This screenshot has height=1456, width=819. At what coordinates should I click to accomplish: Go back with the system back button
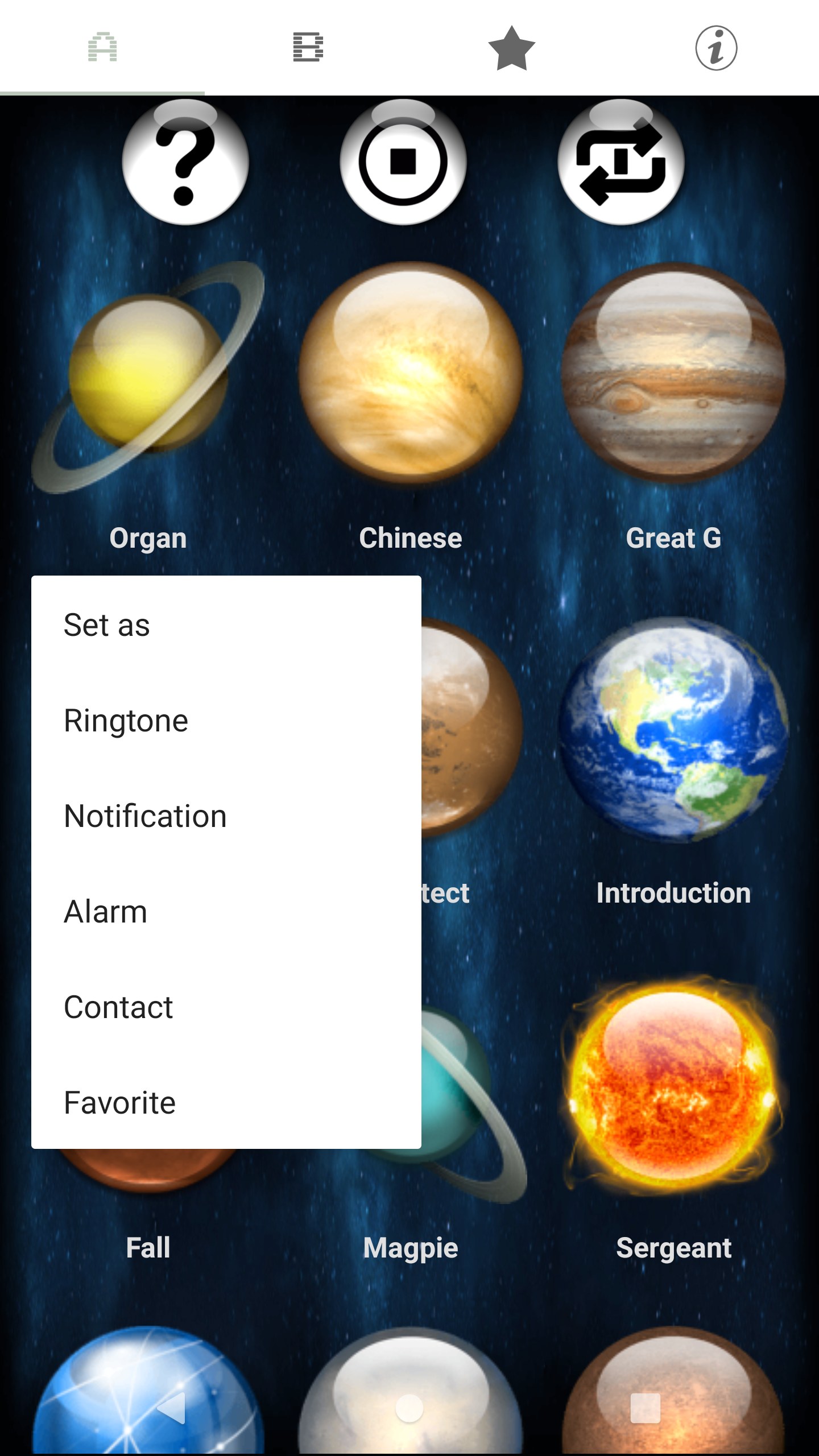click(x=171, y=1408)
